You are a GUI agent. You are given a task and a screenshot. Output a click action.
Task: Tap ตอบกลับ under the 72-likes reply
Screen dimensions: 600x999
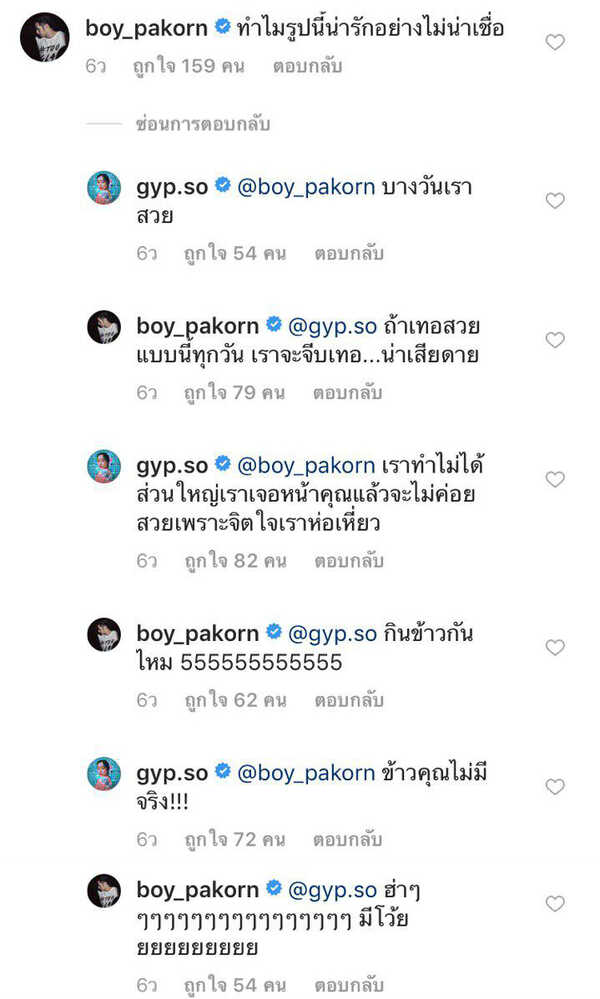(x=349, y=840)
